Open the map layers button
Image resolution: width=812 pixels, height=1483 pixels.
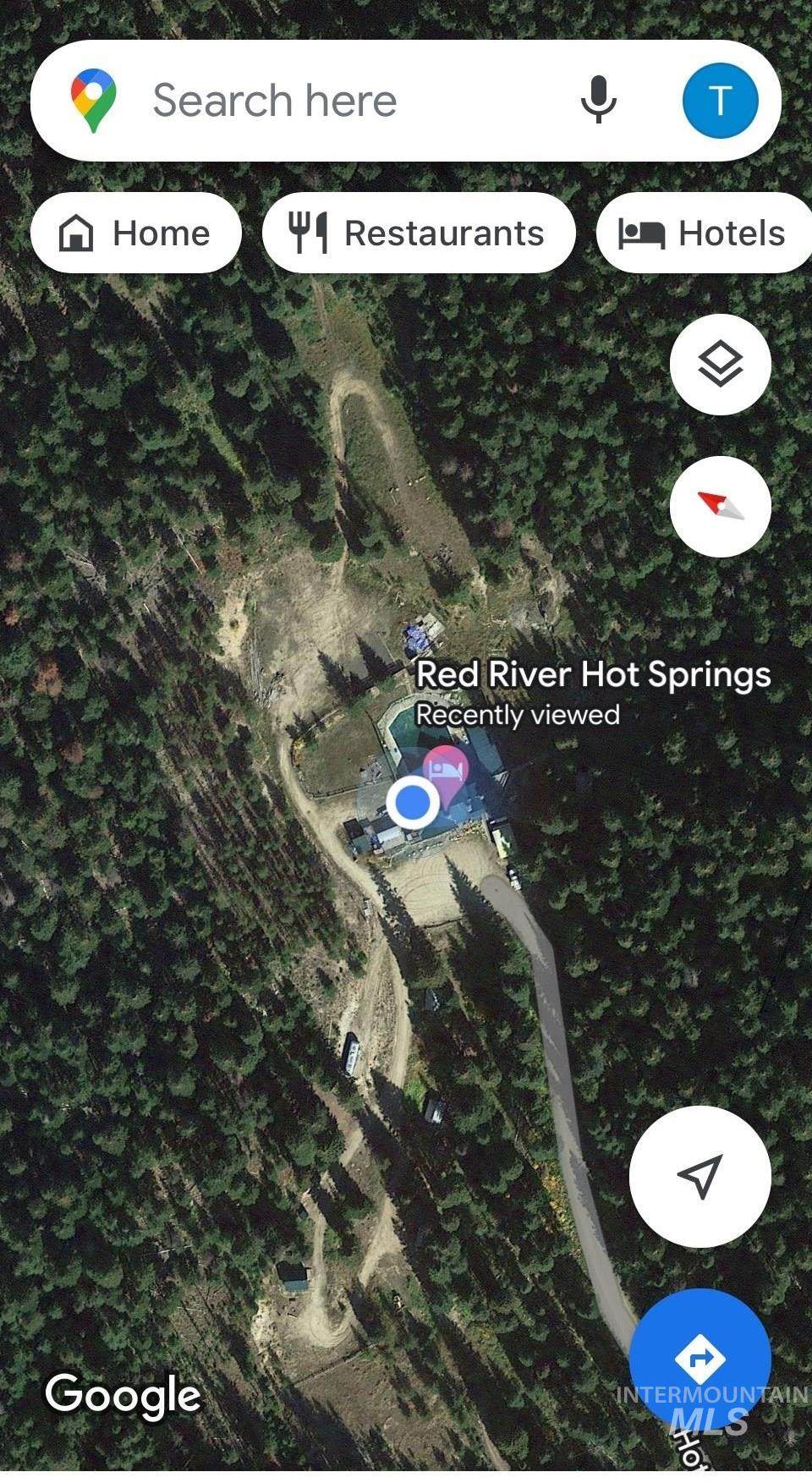tap(720, 365)
